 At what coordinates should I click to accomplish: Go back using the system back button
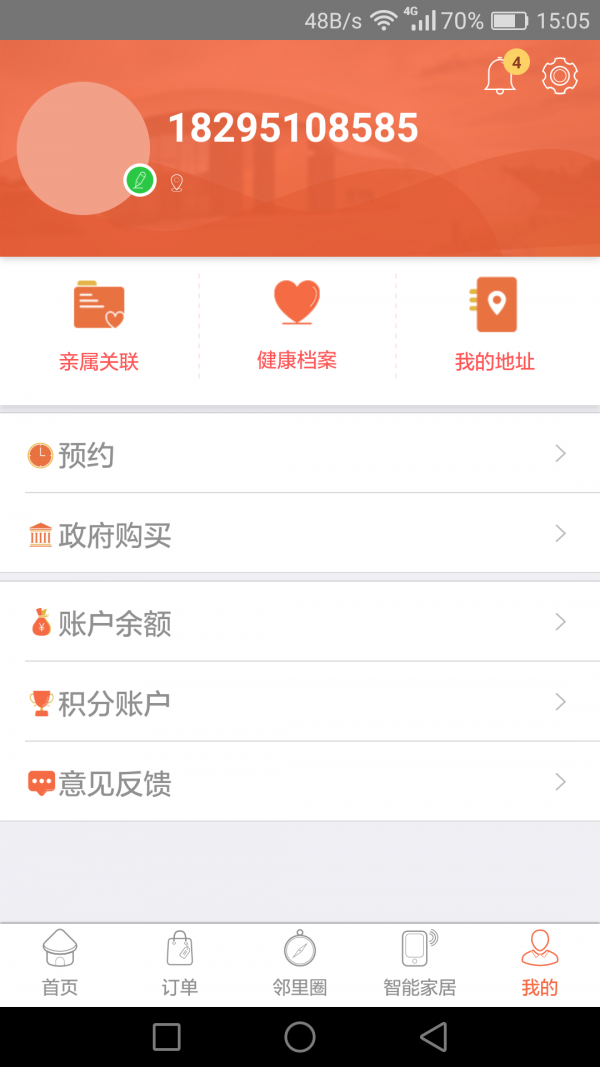433,1037
